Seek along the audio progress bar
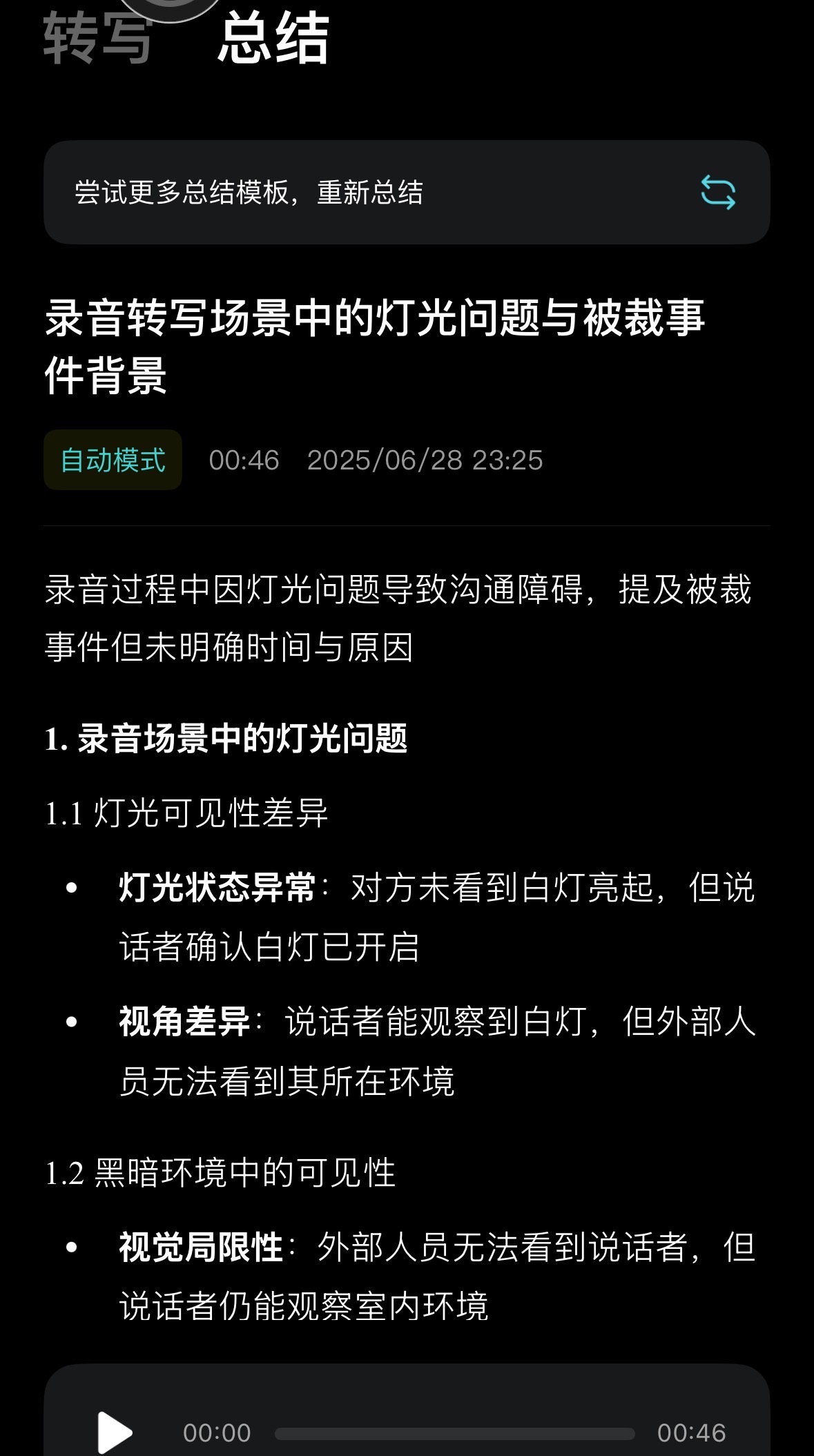This screenshot has width=814, height=1456. (x=454, y=1433)
